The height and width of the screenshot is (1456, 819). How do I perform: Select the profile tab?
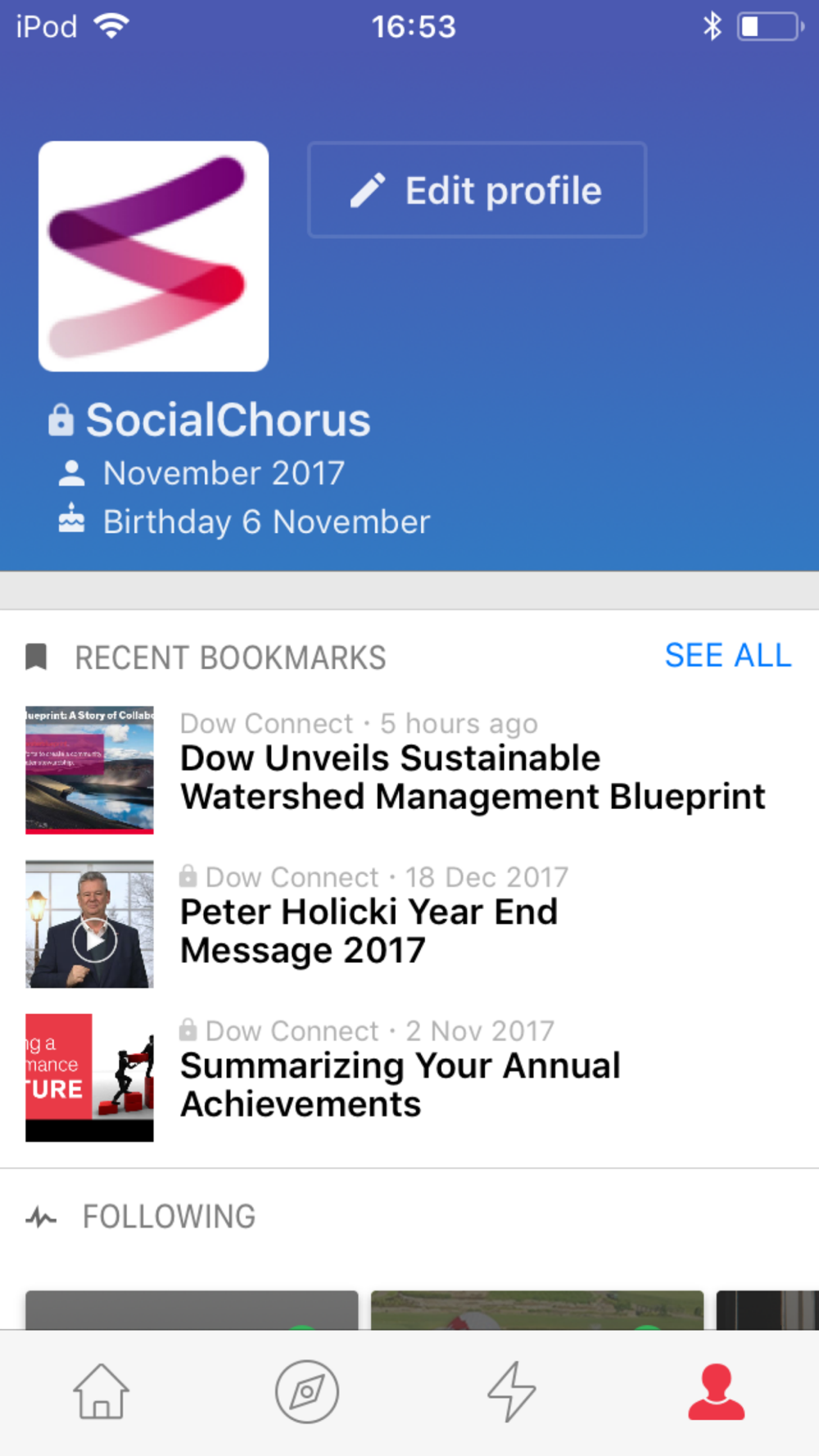(716, 1390)
